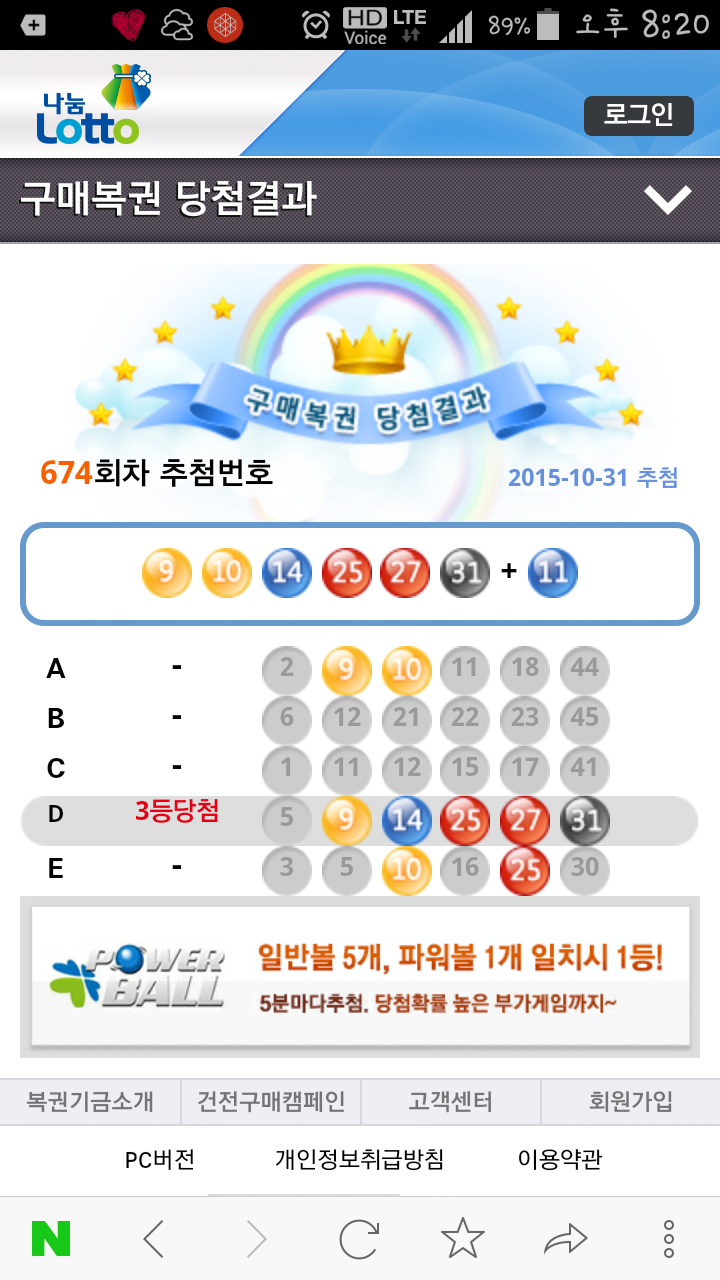The width and height of the screenshot is (720, 1280).
Task: Reload the page with refresh icon
Action: (x=359, y=1240)
